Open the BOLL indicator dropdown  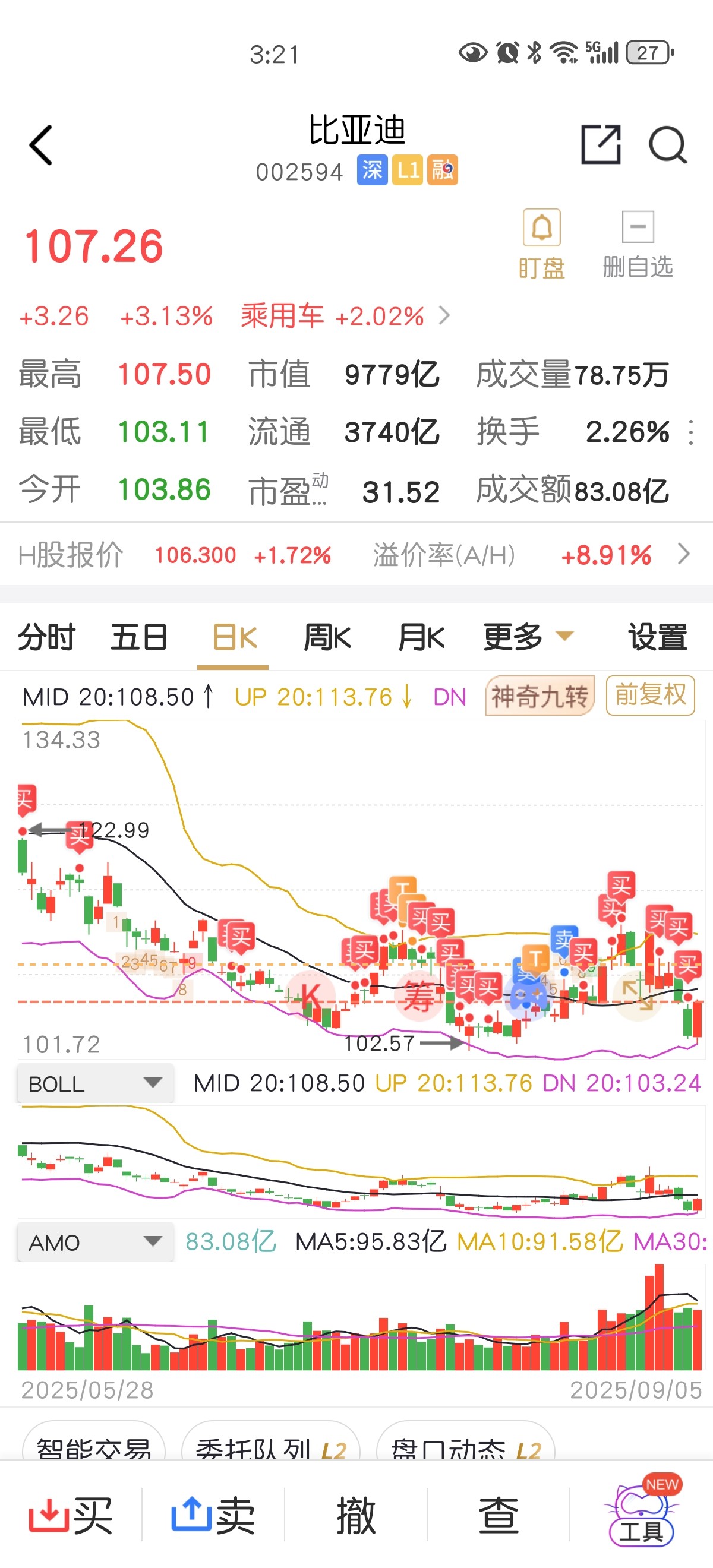coord(95,1083)
